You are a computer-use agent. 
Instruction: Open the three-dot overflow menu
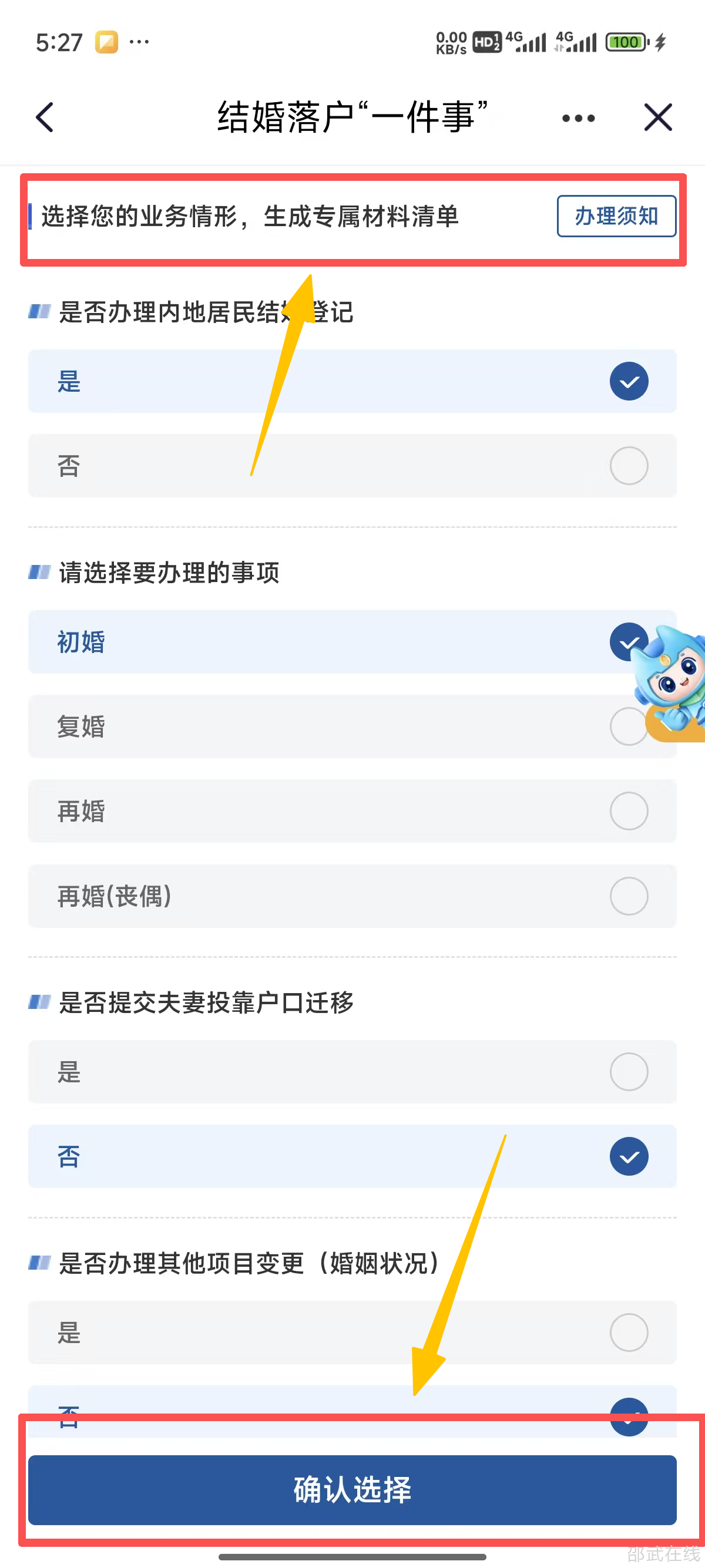click(578, 118)
